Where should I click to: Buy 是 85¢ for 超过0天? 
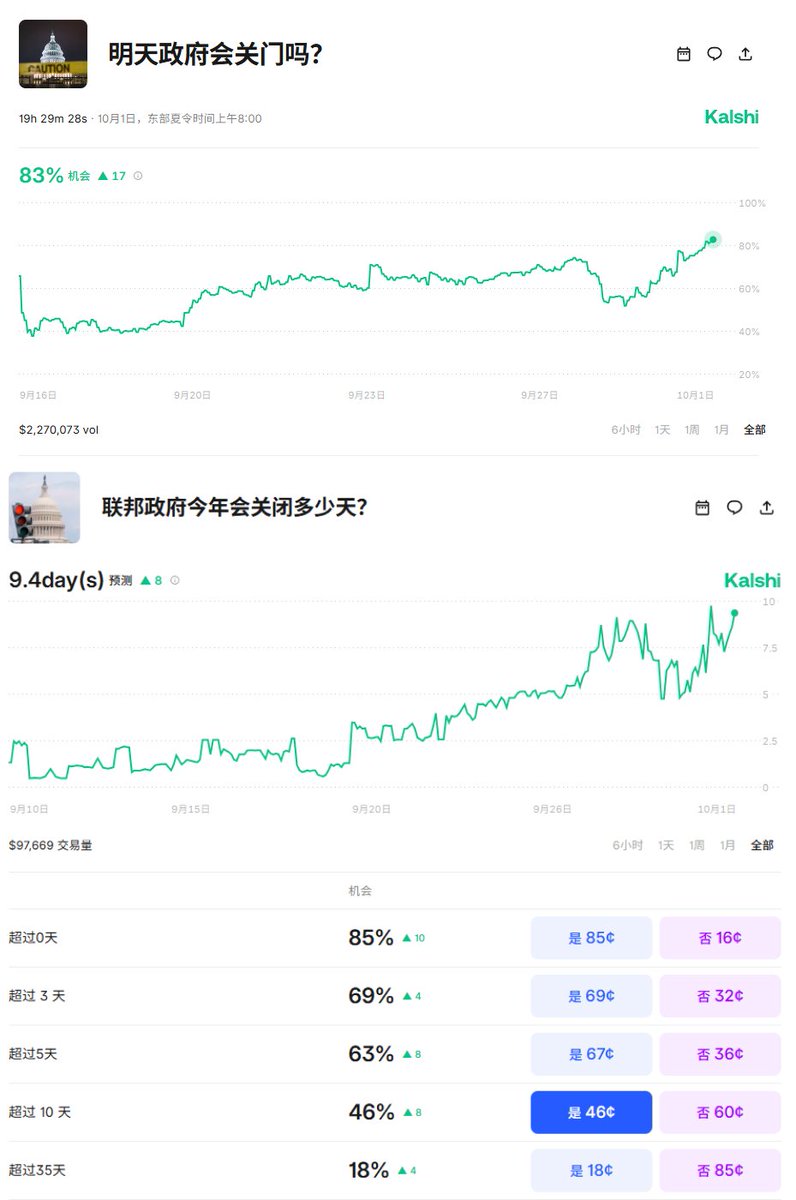click(x=591, y=938)
